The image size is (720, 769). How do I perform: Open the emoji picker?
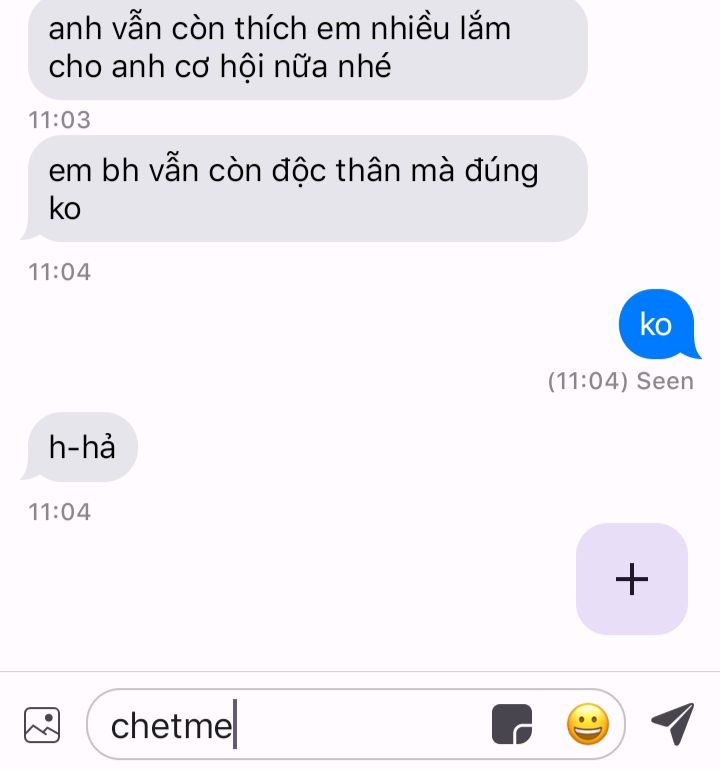[588, 724]
